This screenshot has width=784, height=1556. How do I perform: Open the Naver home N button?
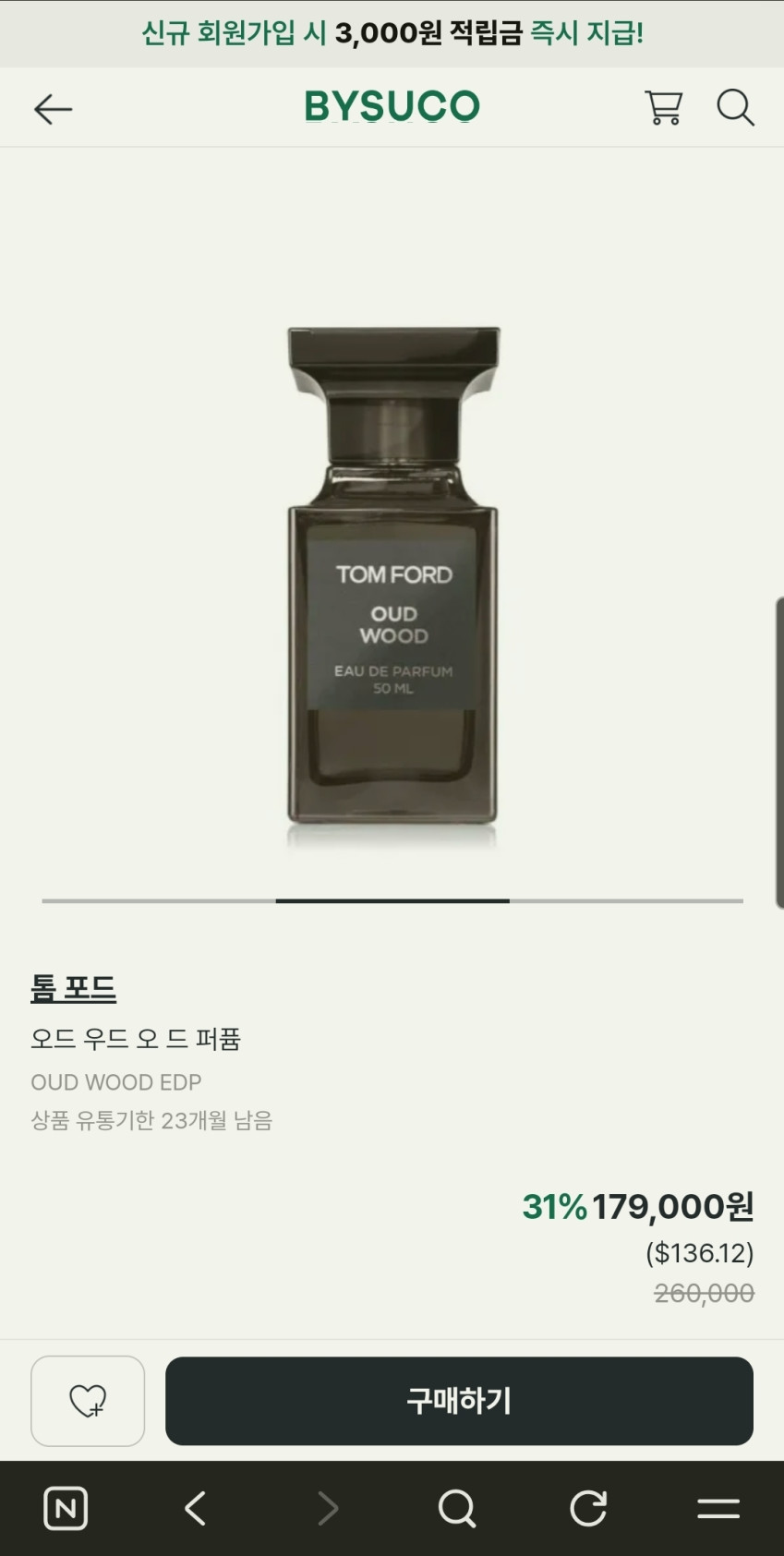[66, 1508]
